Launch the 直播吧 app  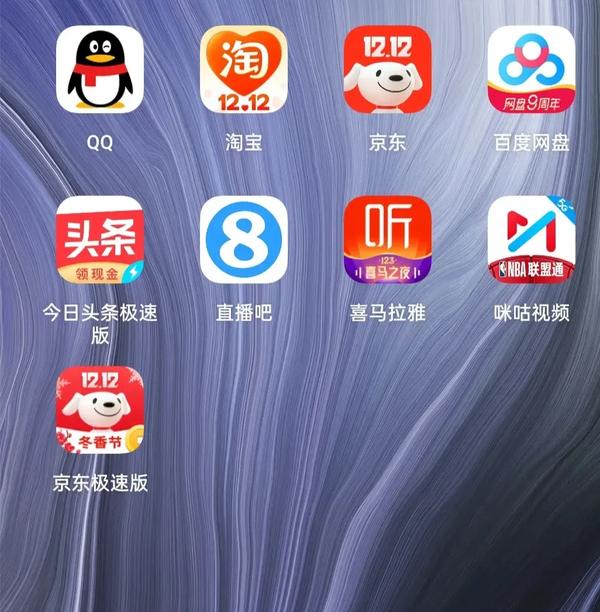point(243,240)
